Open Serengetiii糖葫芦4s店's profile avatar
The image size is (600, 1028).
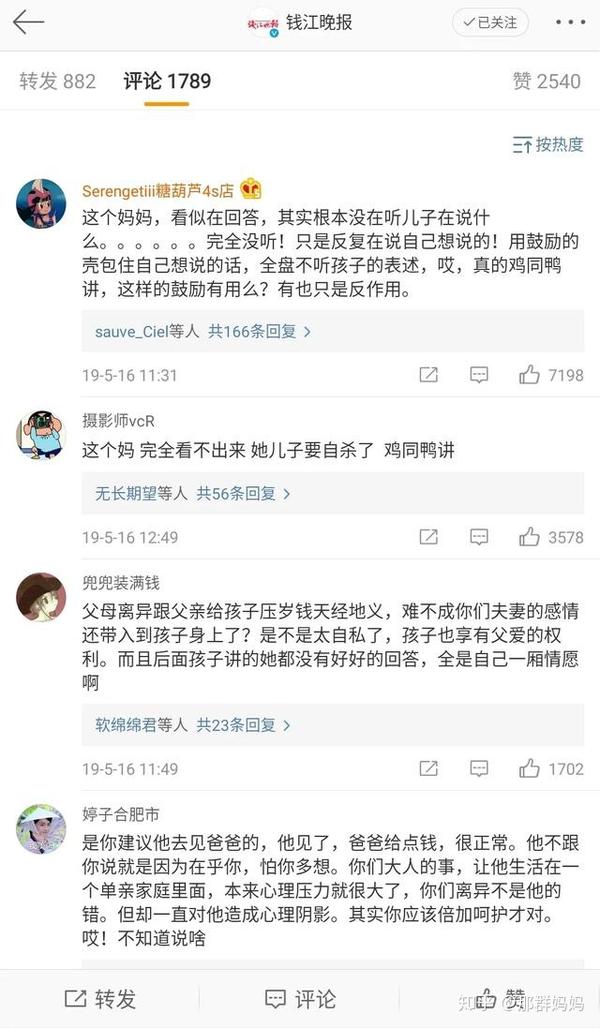[41, 204]
